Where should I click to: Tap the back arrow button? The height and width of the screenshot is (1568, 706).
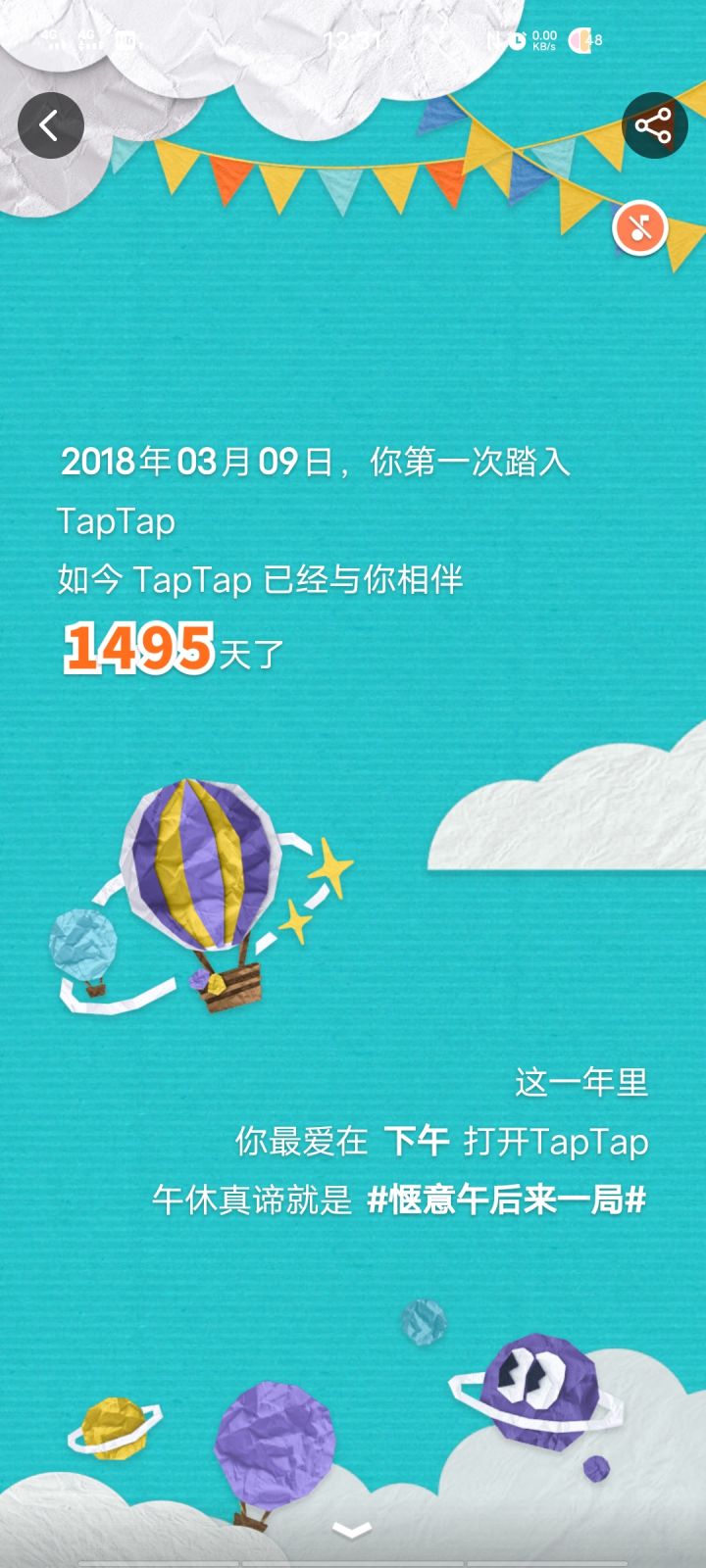coord(51,125)
